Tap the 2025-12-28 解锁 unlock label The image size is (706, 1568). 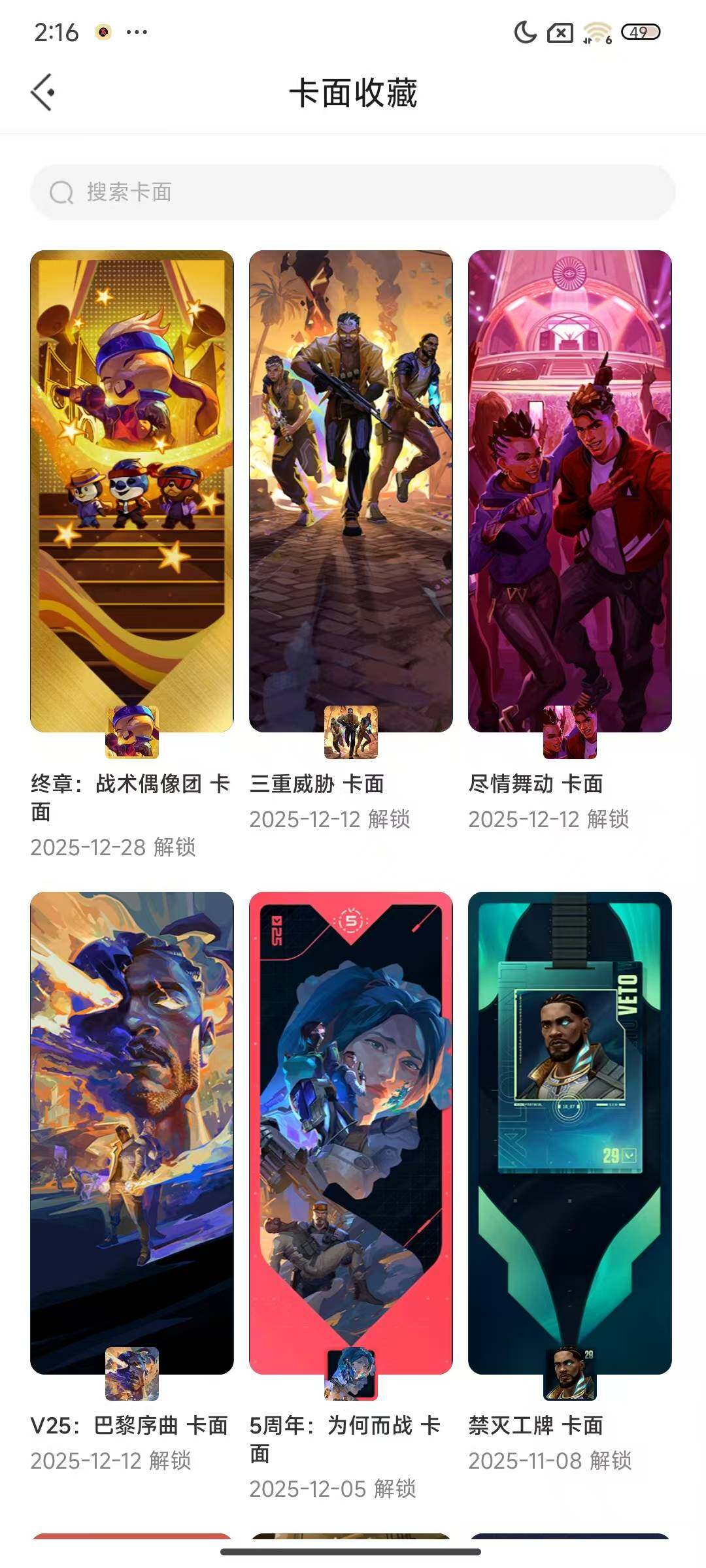pyautogui.click(x=114, y=847)
